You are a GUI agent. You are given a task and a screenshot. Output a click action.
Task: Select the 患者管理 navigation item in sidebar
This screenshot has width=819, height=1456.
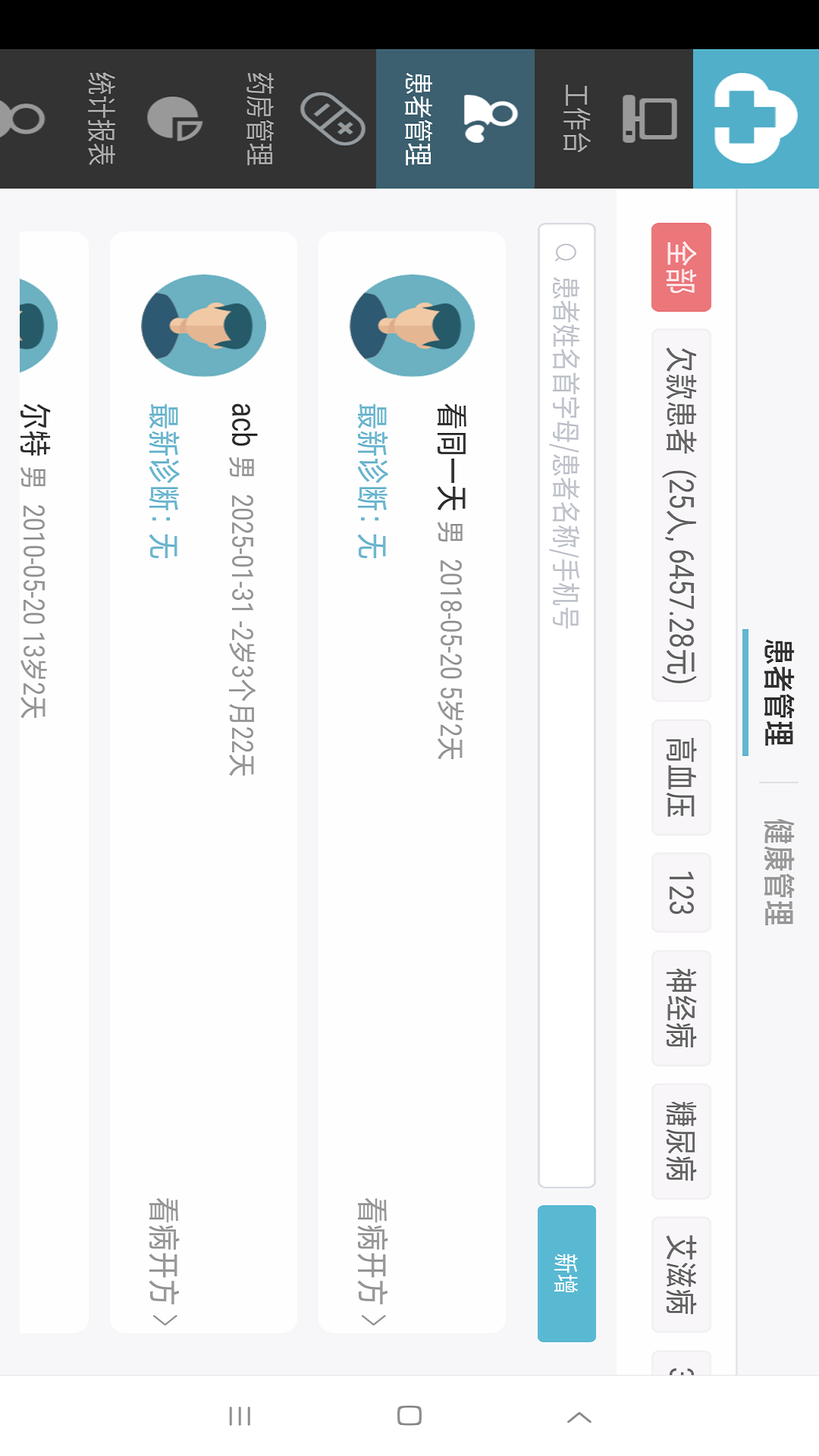click(455, 119)
